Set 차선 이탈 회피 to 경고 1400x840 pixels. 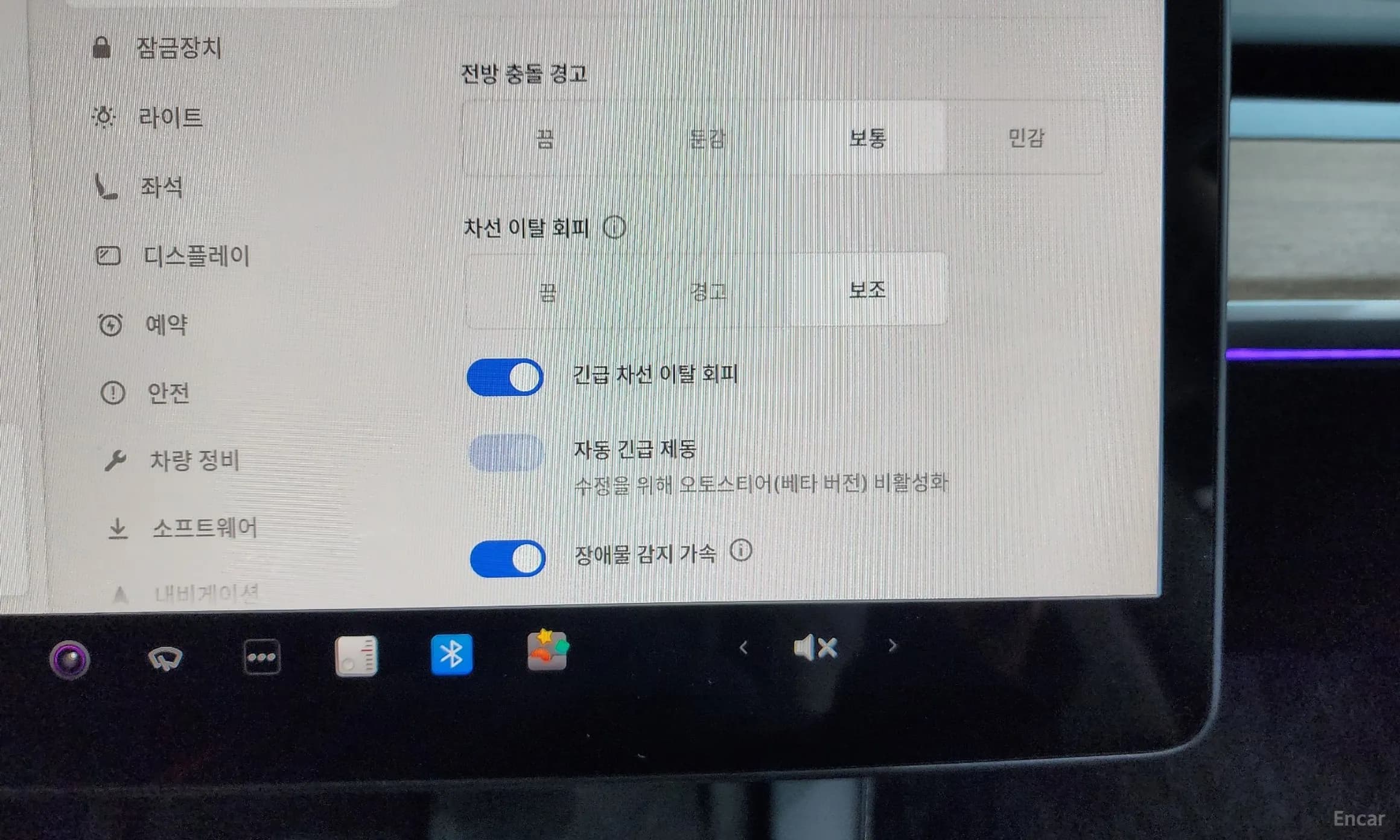(x=708, y=292)
